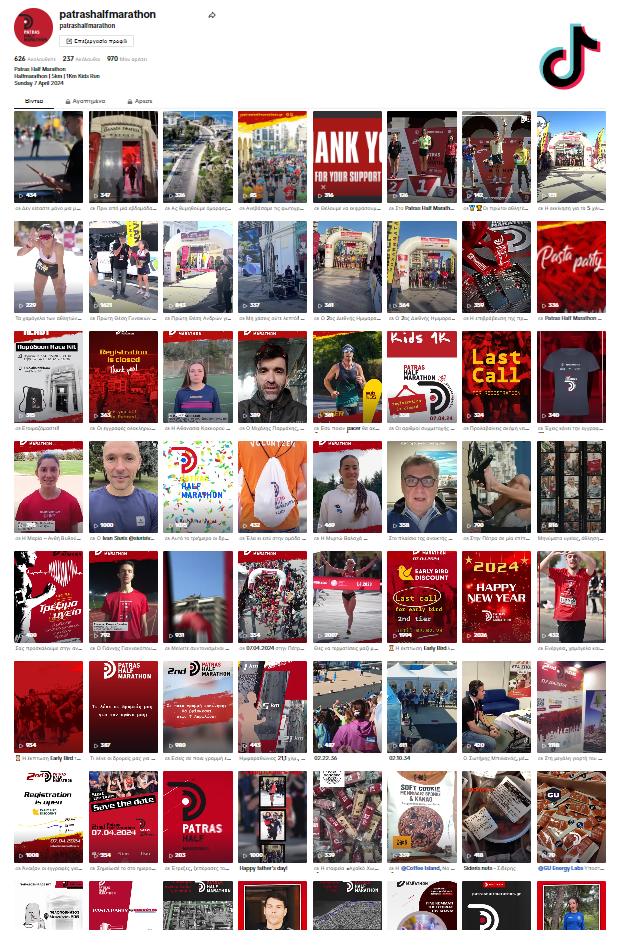The height and width of the screenshot is (952, 620).
Task: Play the 'Thank you for your support' video
Action: (347, 156)
